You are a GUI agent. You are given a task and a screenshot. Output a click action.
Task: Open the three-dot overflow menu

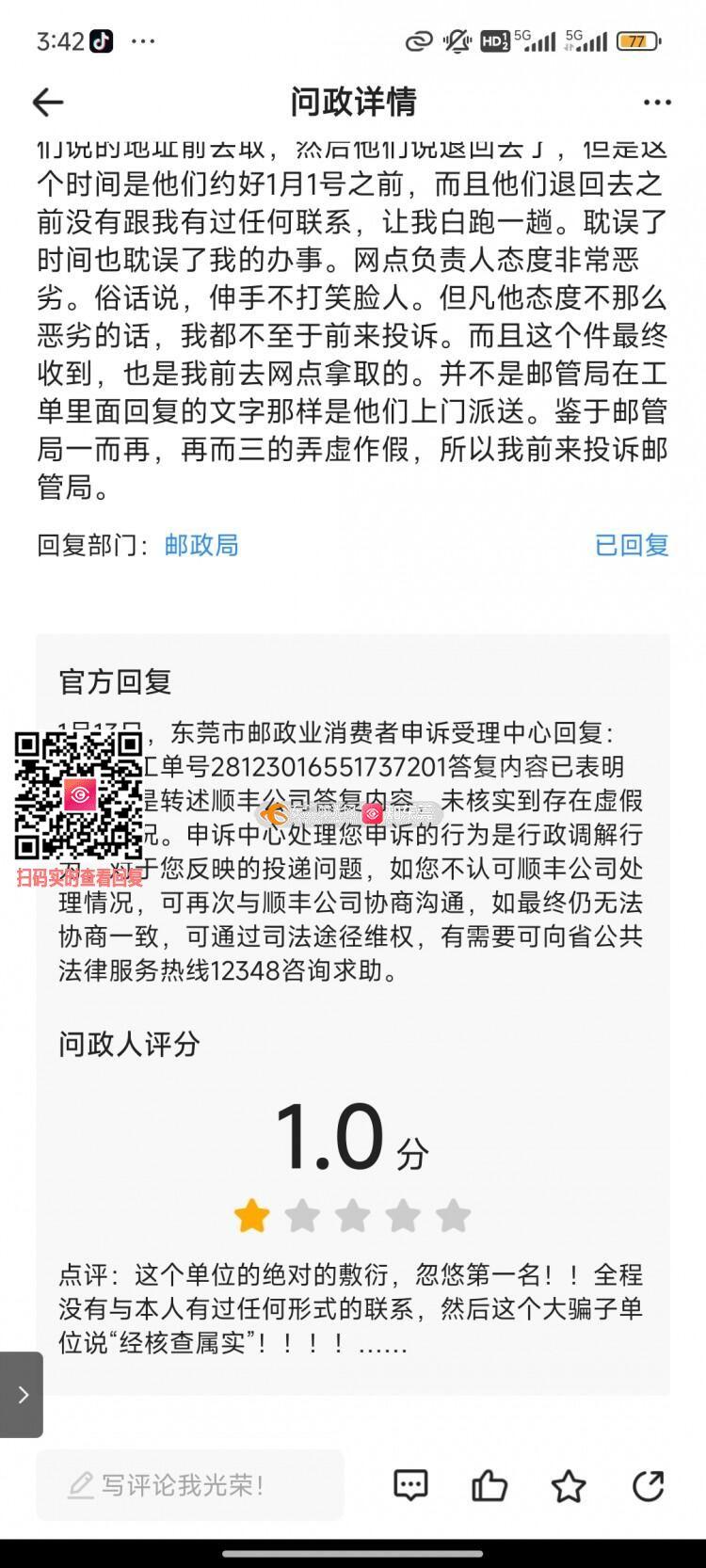[657, 103]
